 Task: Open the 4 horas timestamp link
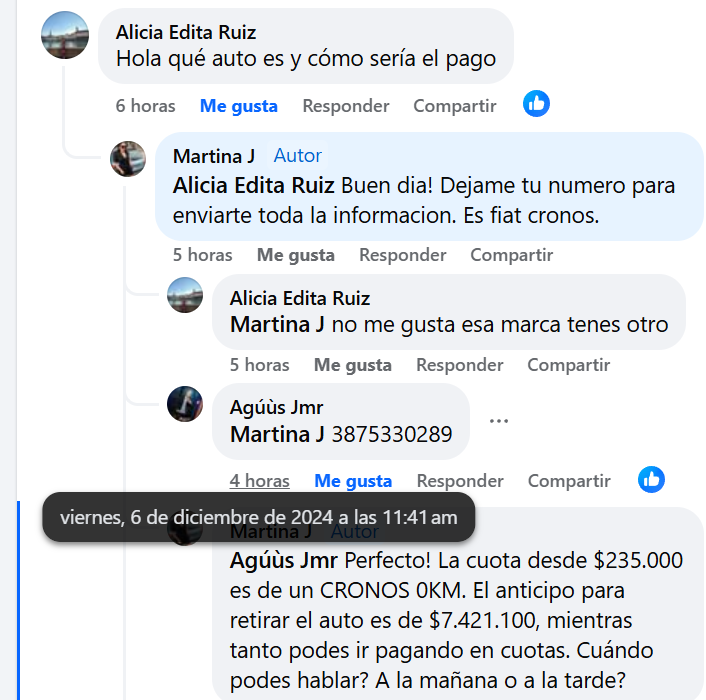259,481
